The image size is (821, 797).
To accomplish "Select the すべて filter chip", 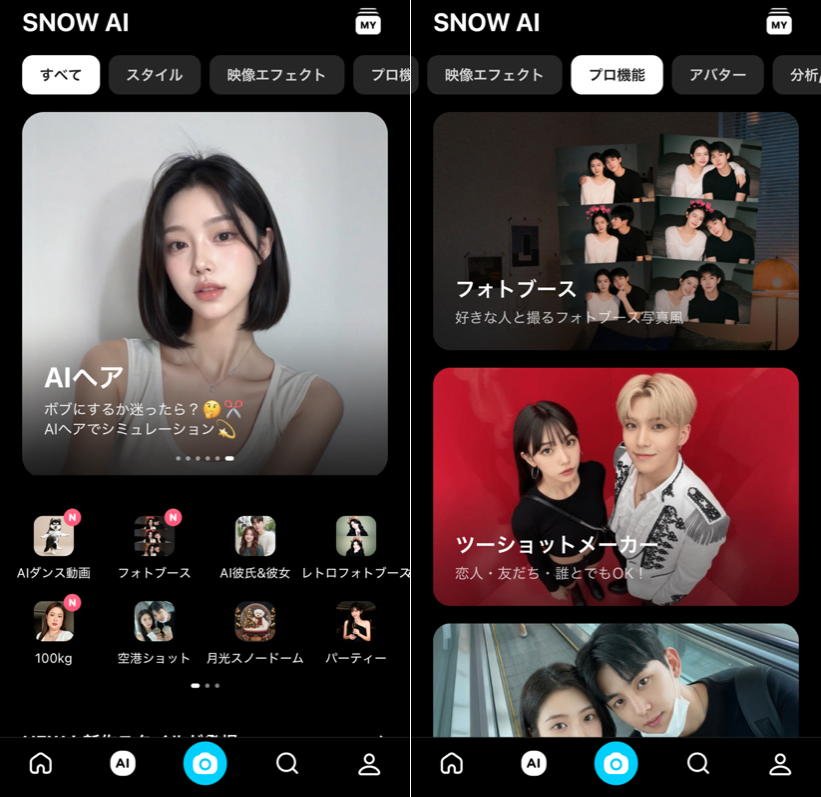I will point(61,75).
